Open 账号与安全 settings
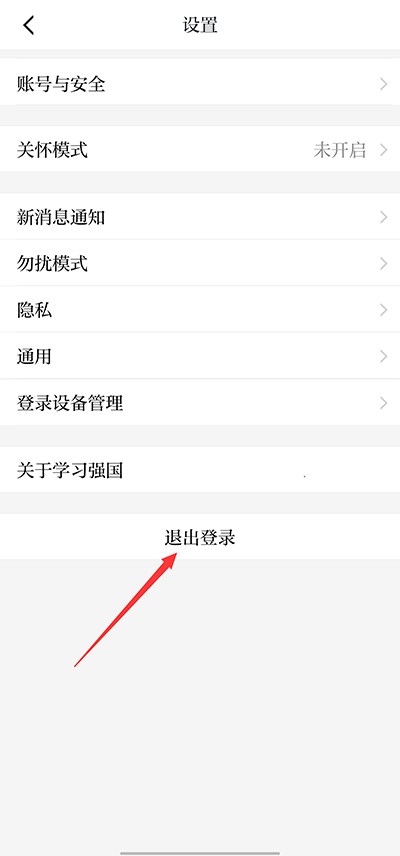 pyautogui.click(x=200, y=82)
